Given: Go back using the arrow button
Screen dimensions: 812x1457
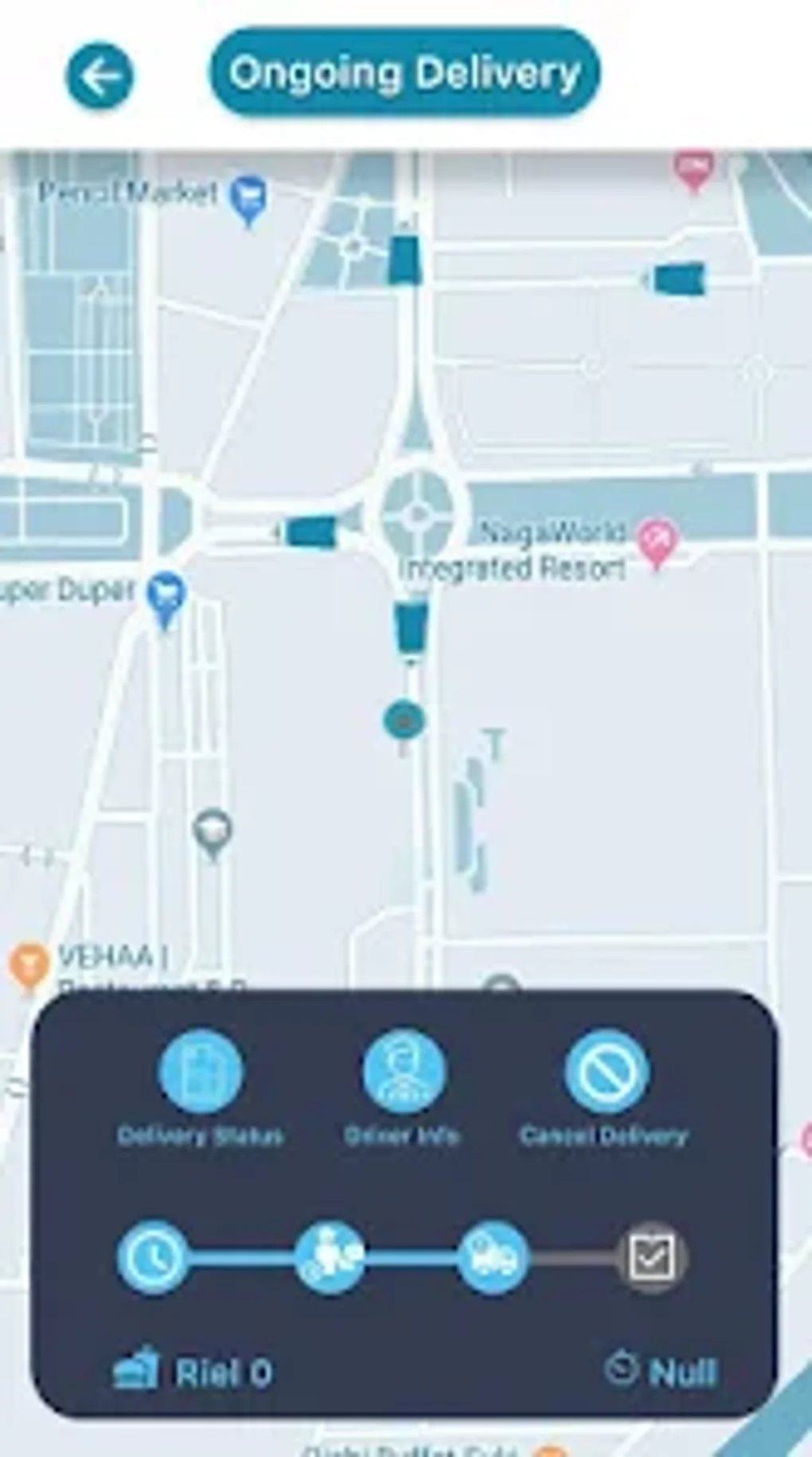Looking at the screenshot, I should point(100,77).
